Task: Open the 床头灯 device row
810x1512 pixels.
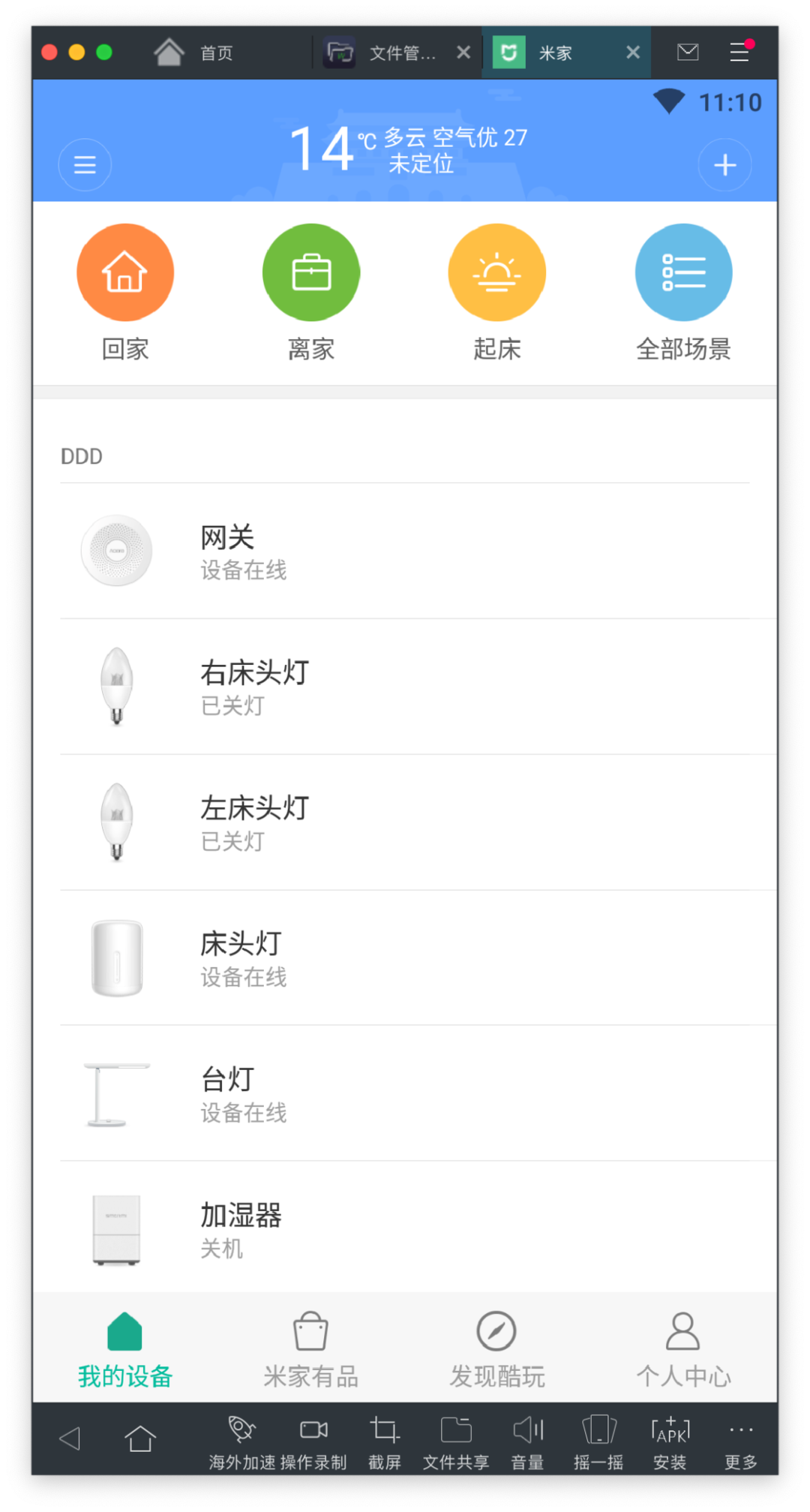Action: pos(405,958)
